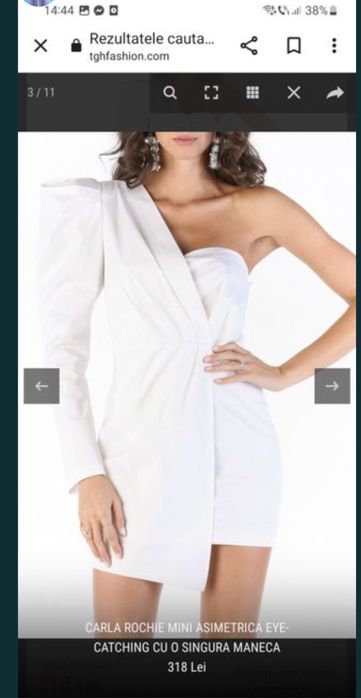Share the image with arrow icon

(x=335, y=93)
